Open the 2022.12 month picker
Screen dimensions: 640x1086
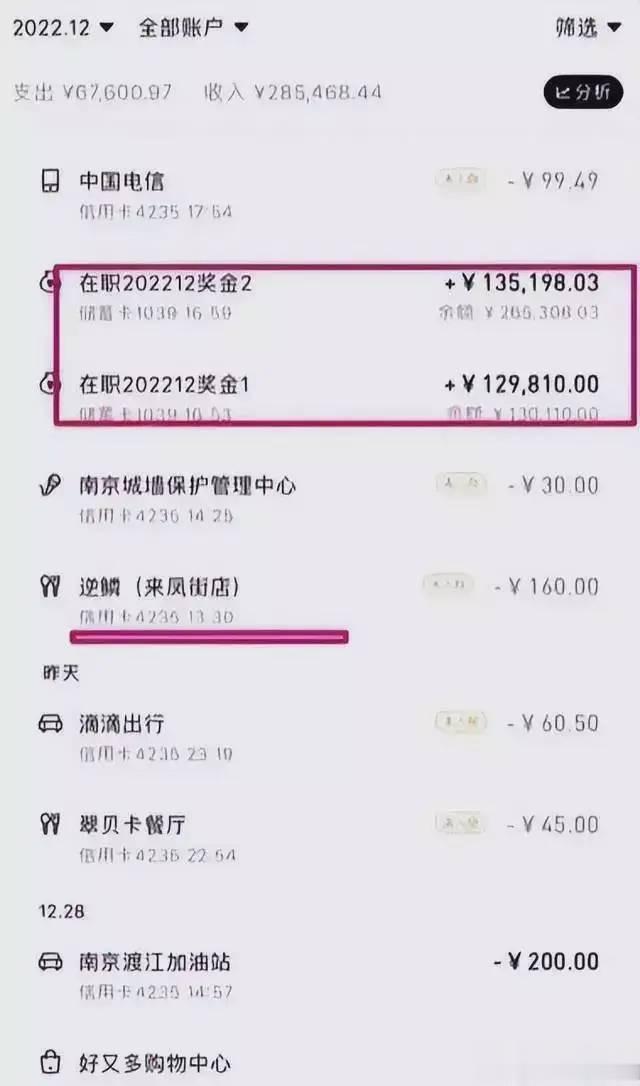(x=62, y=27)
